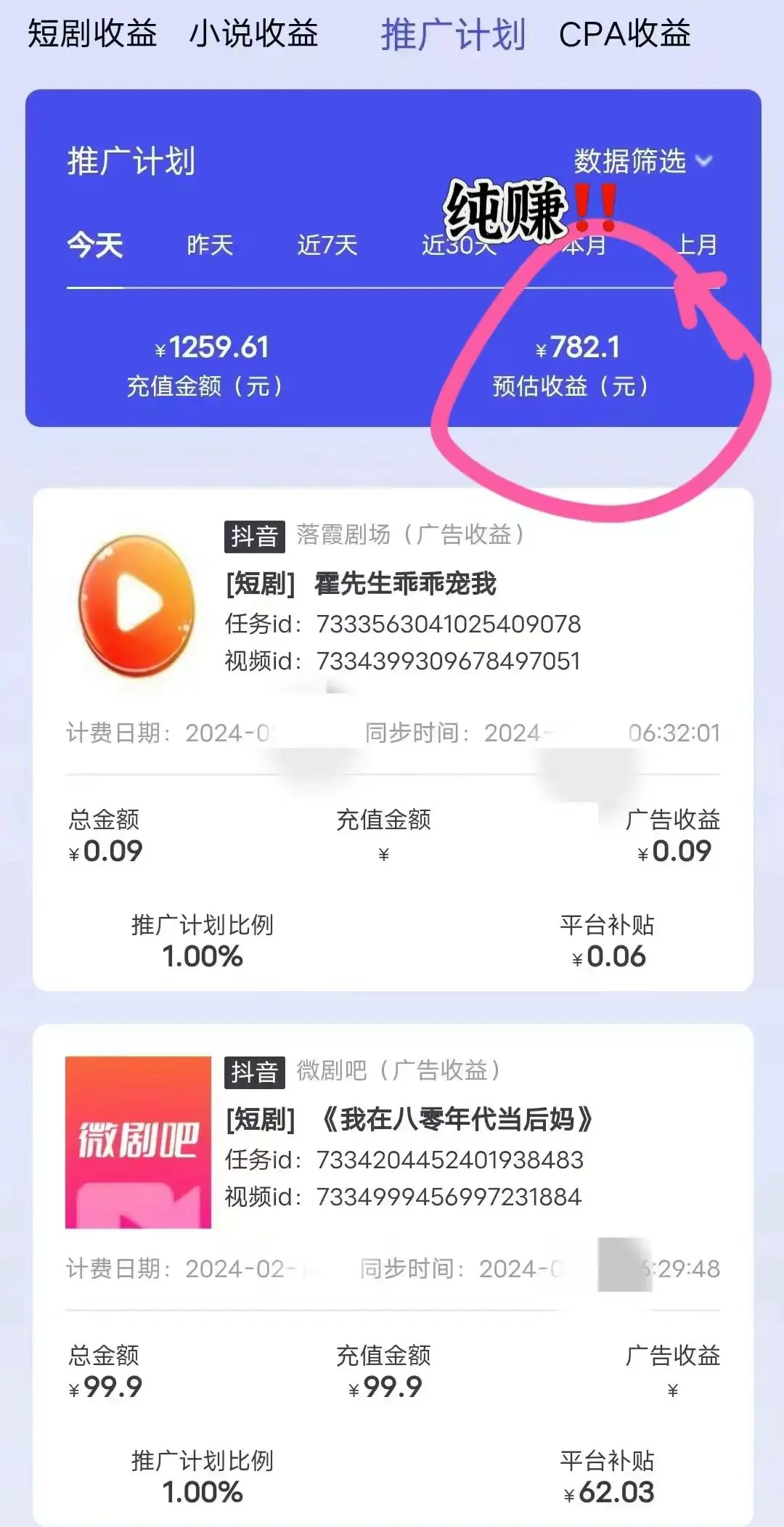This screenshot has width=784, height=1527.
Task: Select the 充值金额 amount ¥1259.61
Action: (x=213, y=347)
